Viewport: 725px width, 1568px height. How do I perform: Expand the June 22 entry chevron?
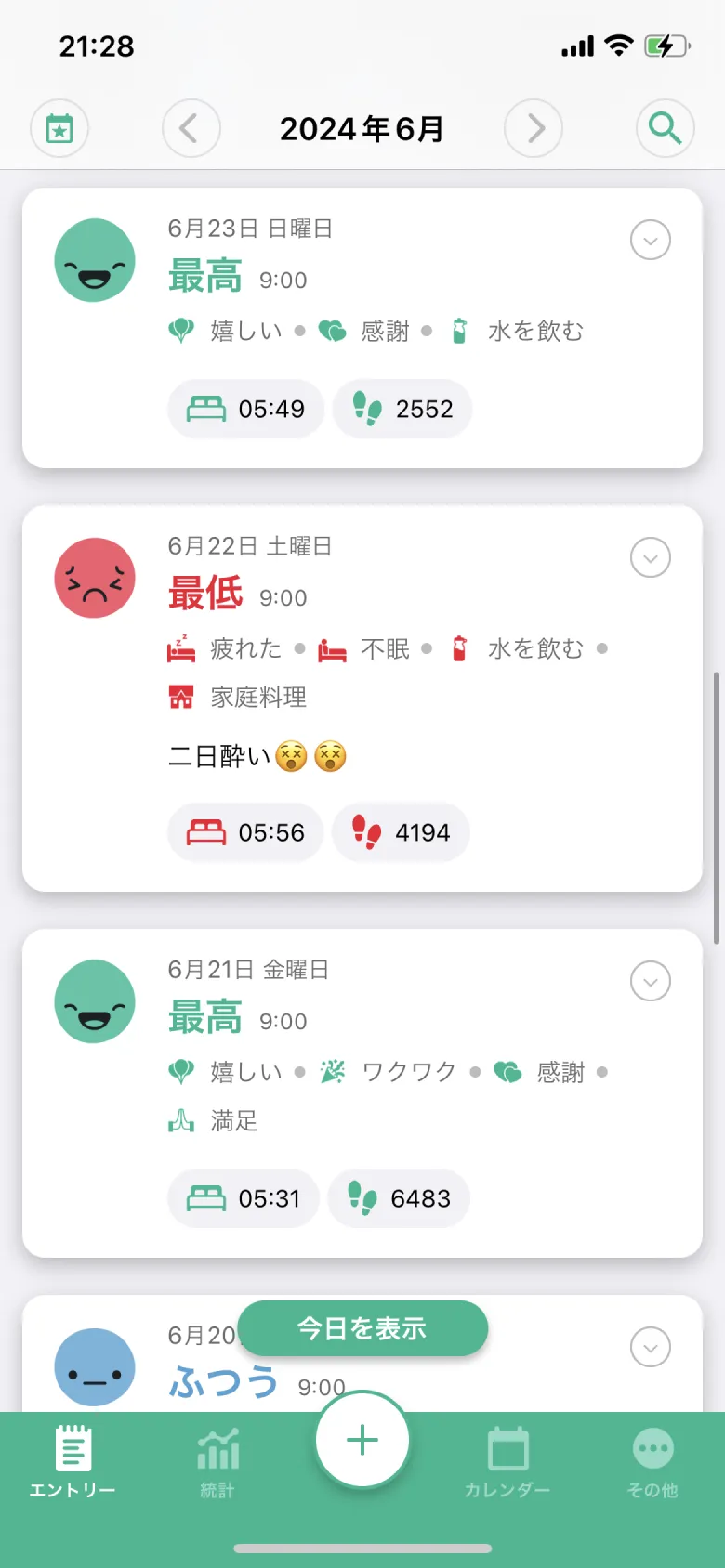tap(651, 557)
